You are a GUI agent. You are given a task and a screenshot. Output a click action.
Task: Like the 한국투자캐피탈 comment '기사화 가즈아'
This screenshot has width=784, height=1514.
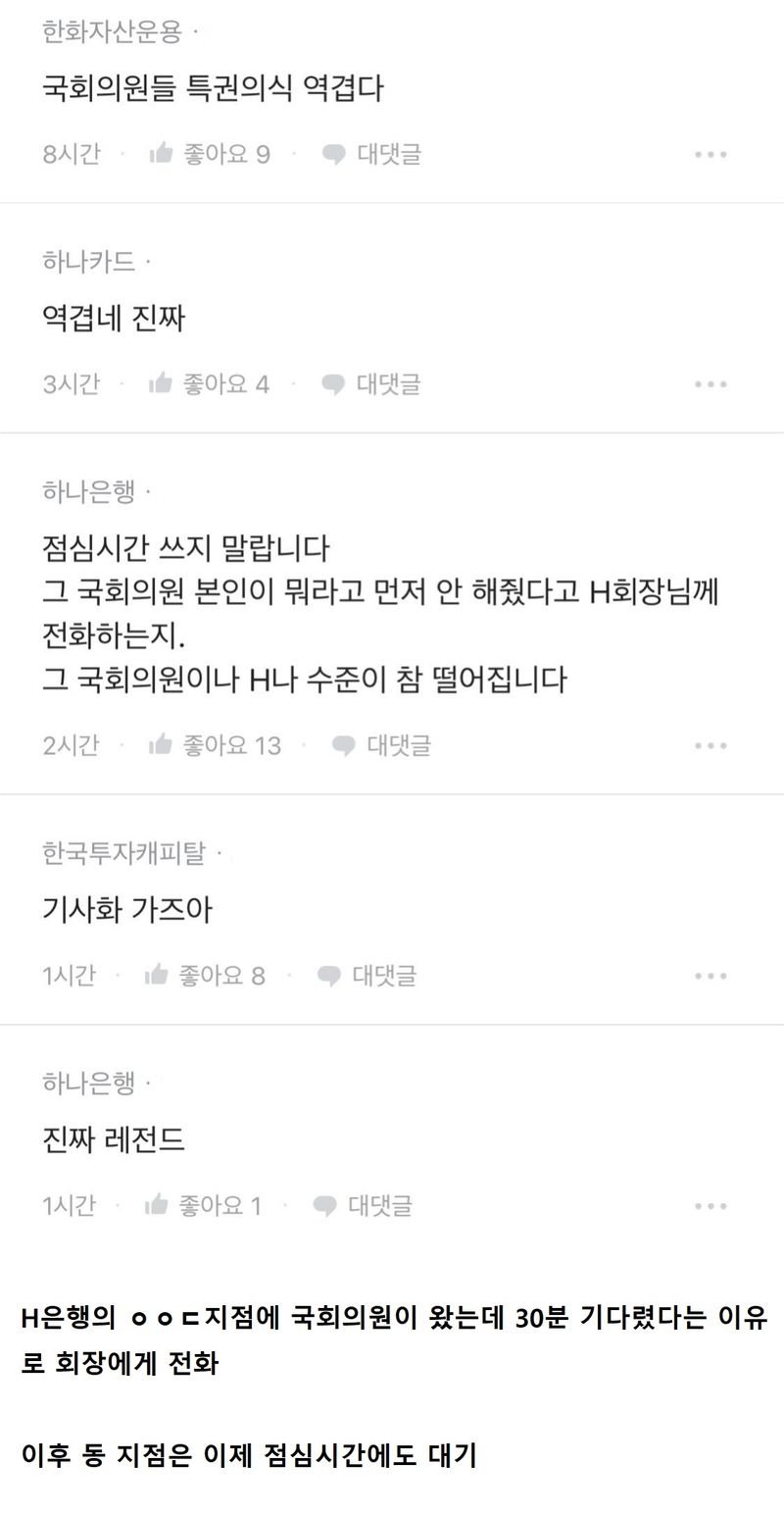click(205, 976)
